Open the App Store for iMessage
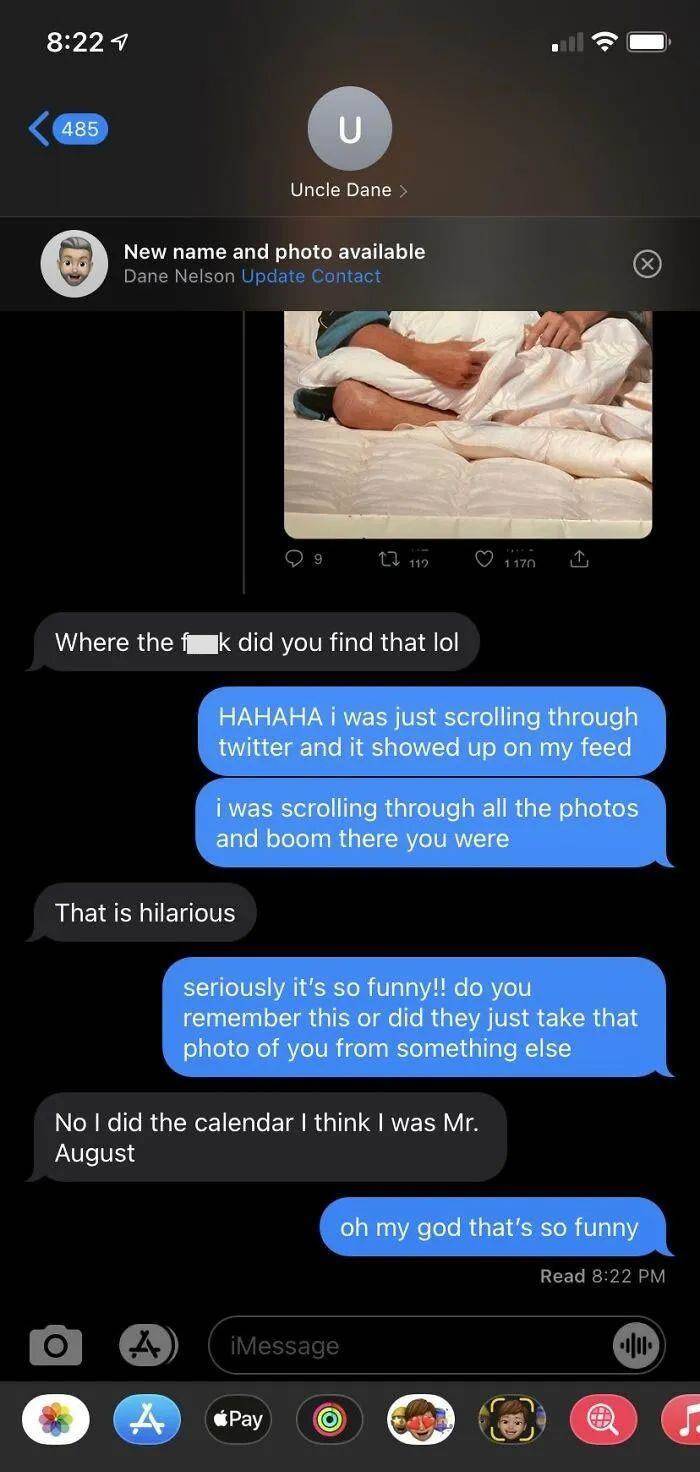The image size is (700, 1472). (147, 1419)
